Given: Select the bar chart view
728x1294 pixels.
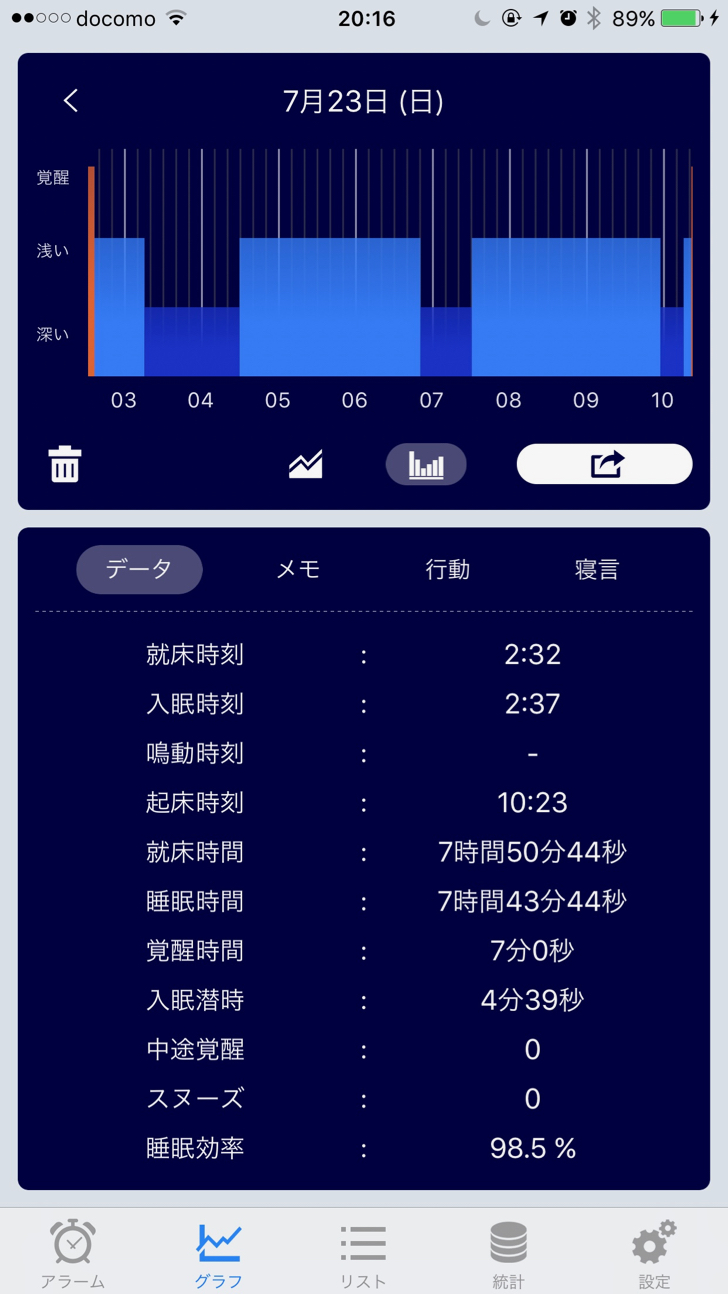Looking at the screenshot, I should [x=426, y=465].
